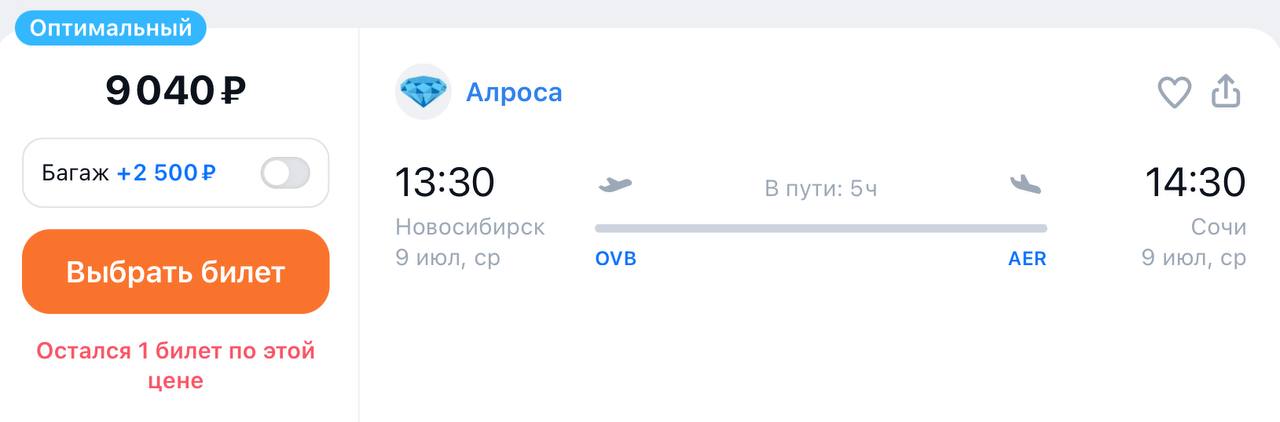
Task: Tap the Выбрать билет button
Action: click(x=176, y=272)
